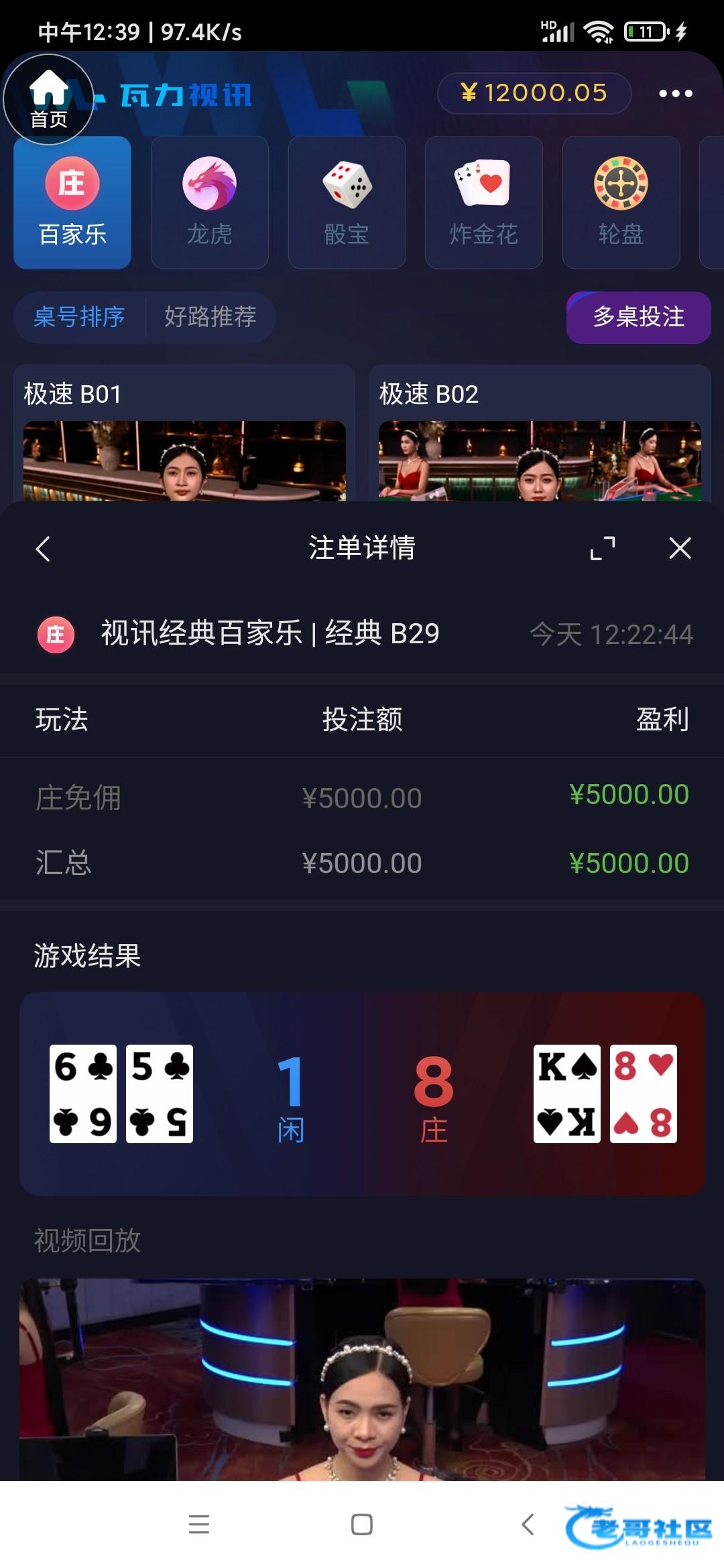The width and height of the screenshot is (724, 1568).
Task: Open the system recent apps button
Action: tap(199, 1524)
